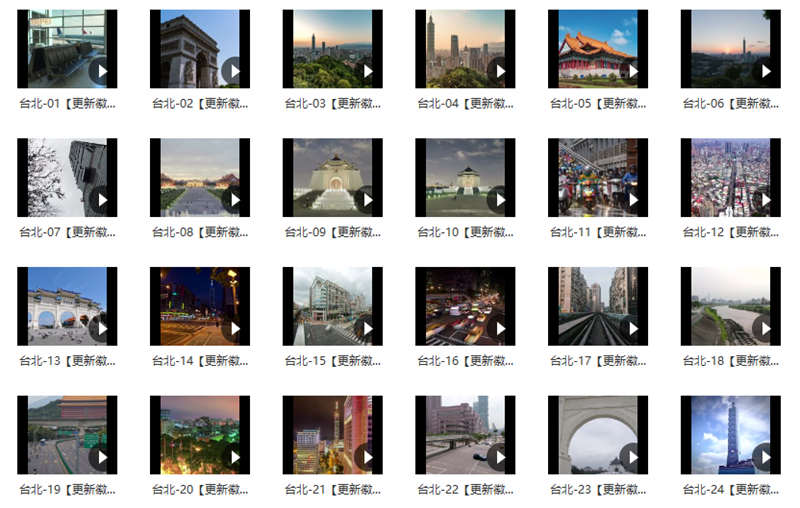Play video 台北-09
800x508 pixels.
point(332,177)
